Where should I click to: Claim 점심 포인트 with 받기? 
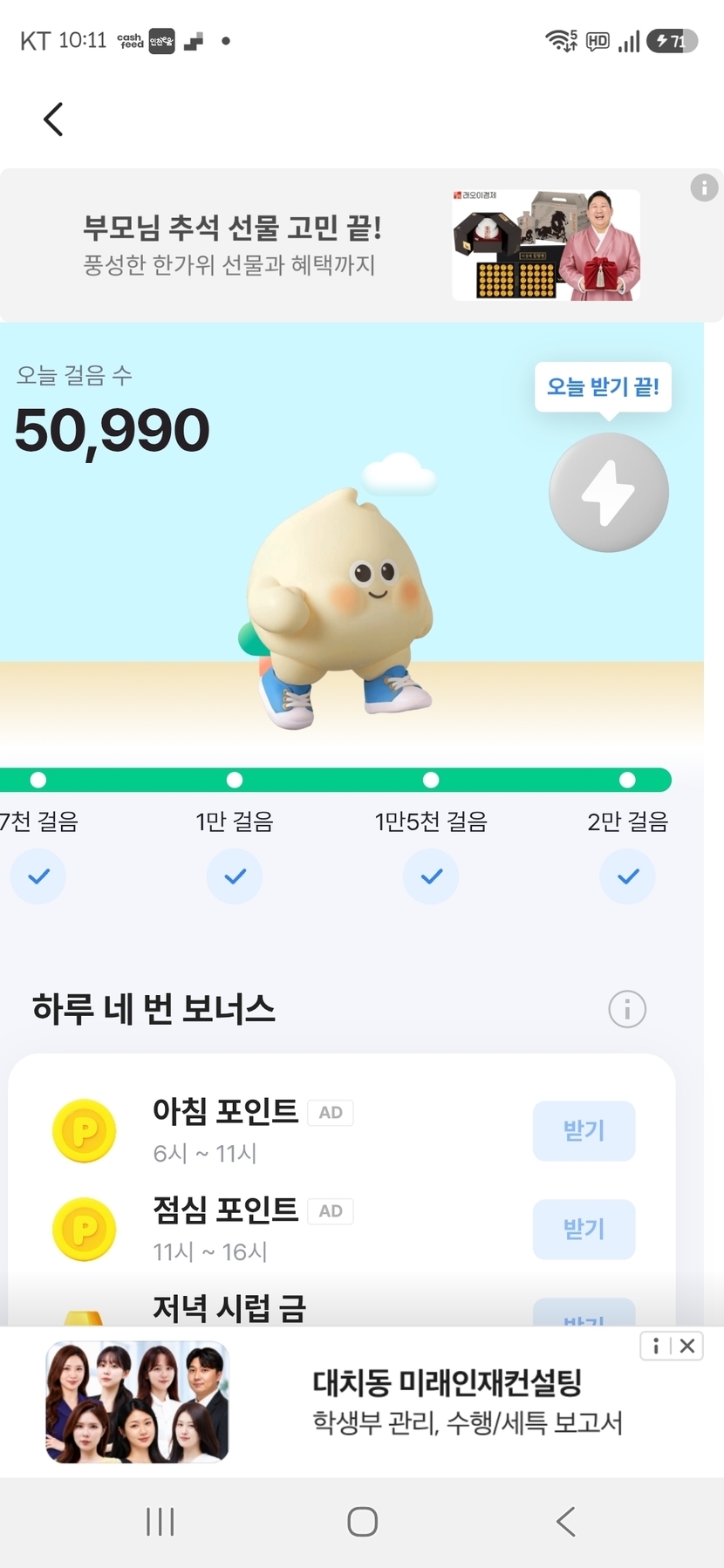coord(584,1230)
